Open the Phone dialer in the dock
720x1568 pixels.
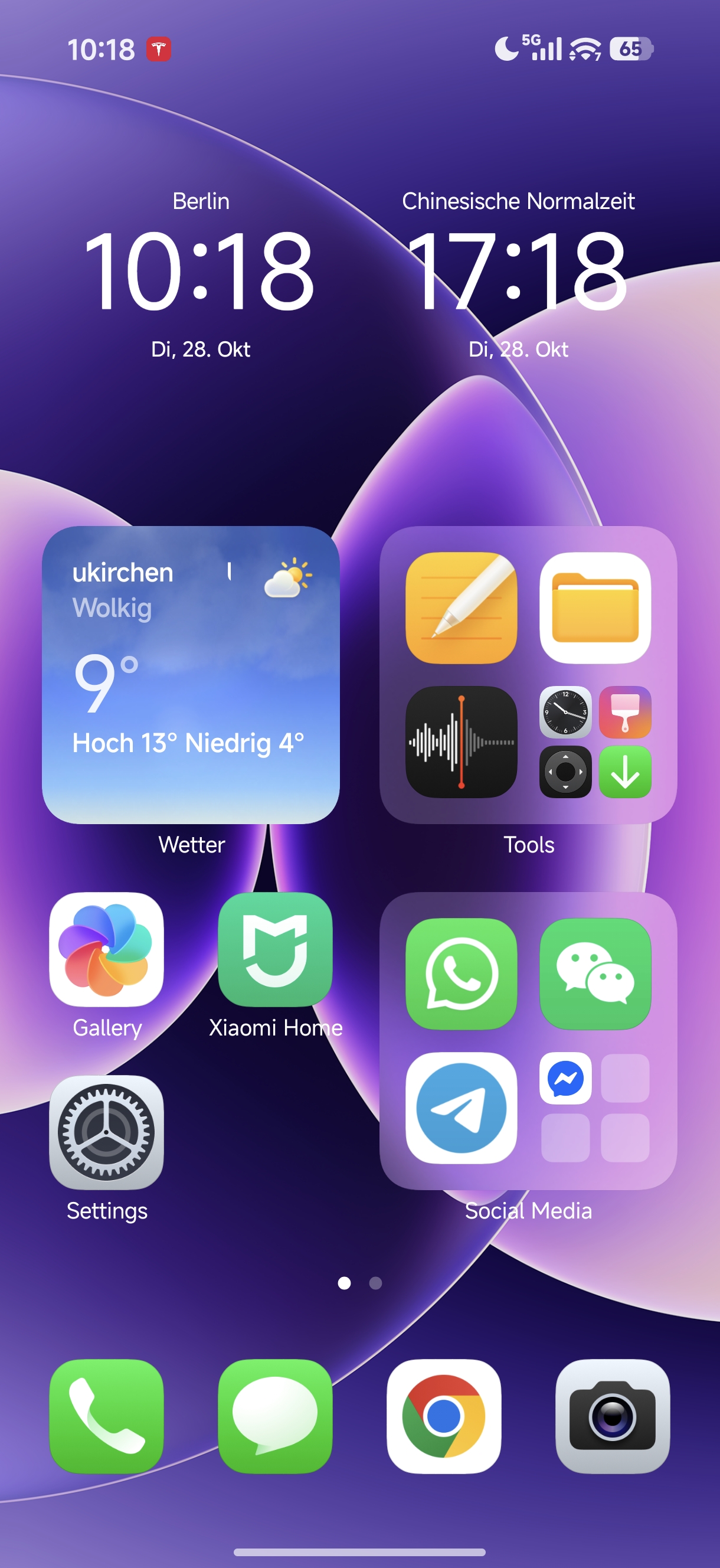(106, 1416)
